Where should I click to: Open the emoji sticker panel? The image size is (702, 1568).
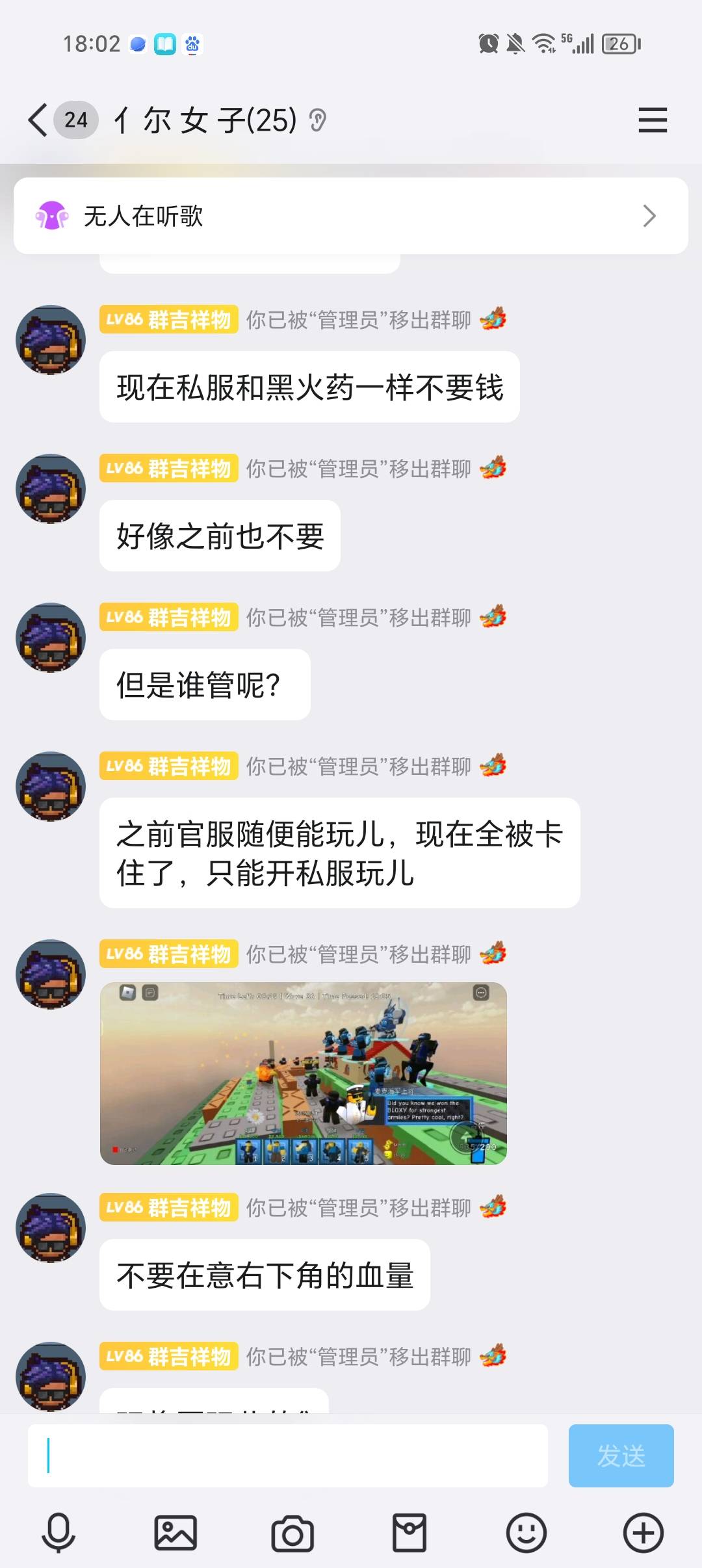[526, 1533]
